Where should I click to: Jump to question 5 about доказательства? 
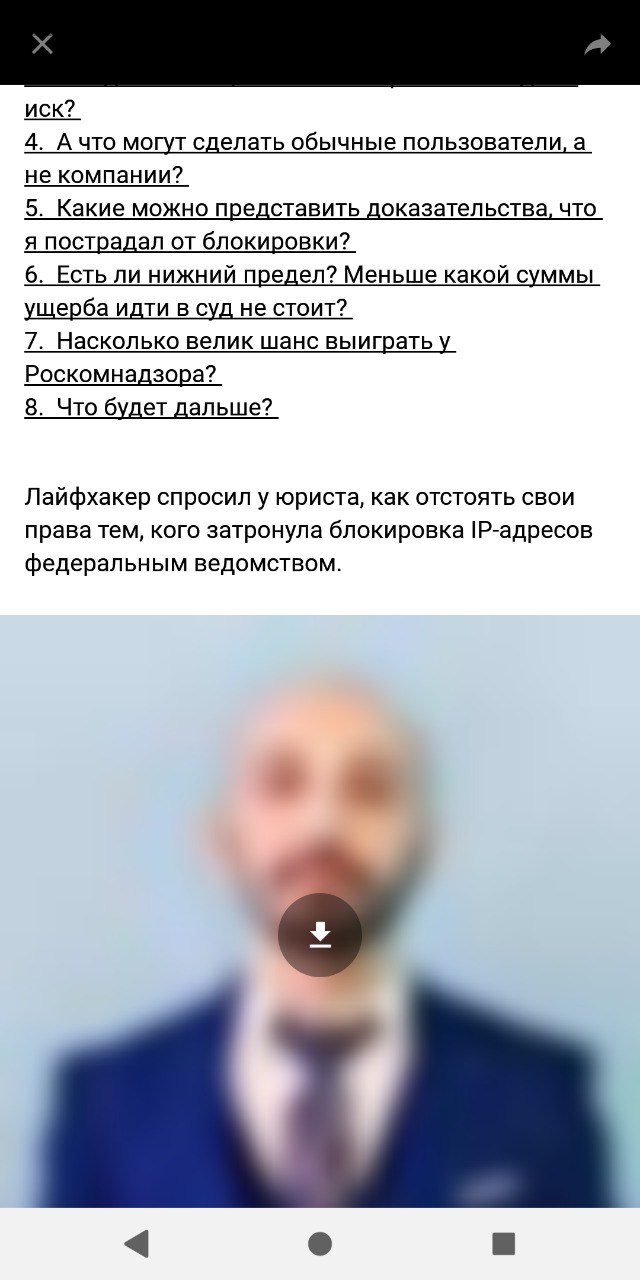311,209
